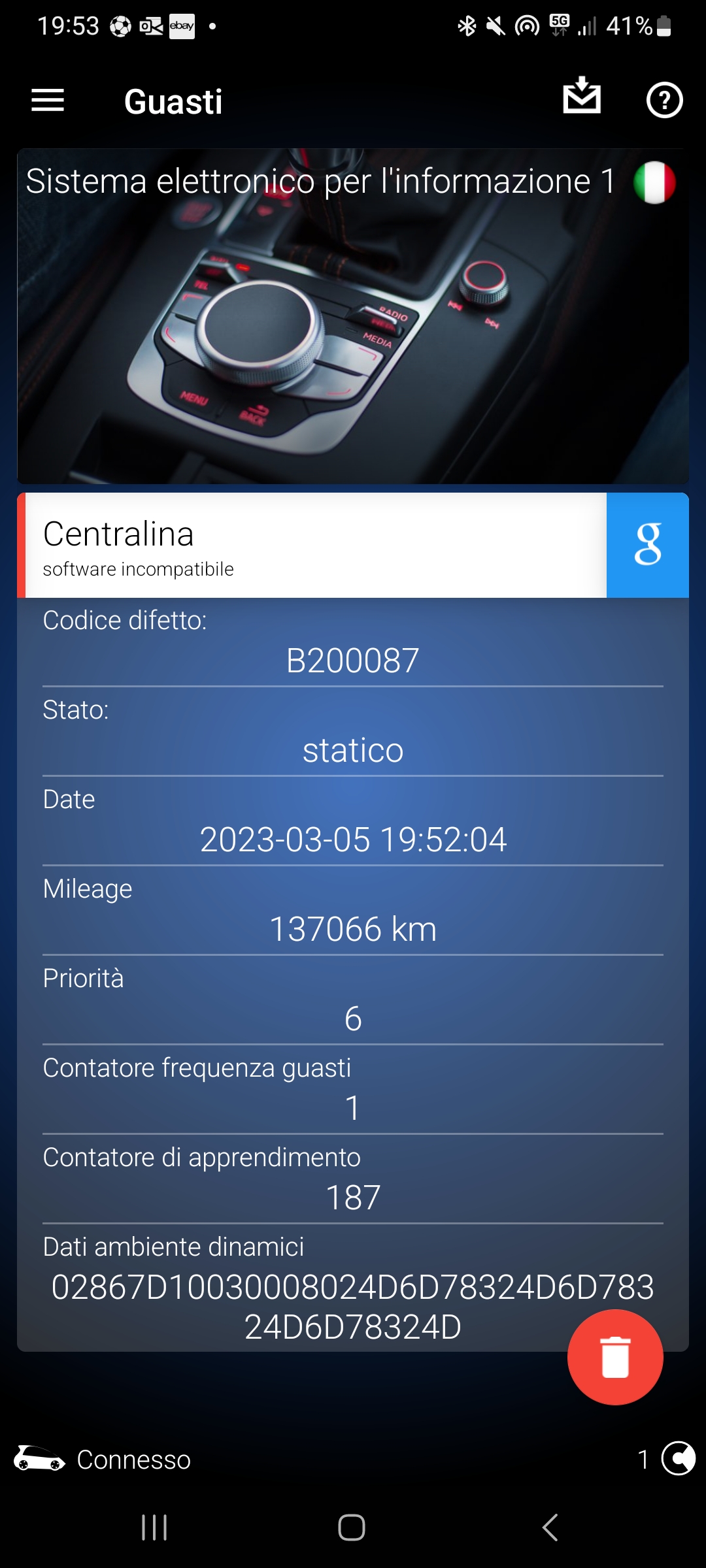Go back using the system back button
The image size is (706, 1568).
(x=550, y=1527)
